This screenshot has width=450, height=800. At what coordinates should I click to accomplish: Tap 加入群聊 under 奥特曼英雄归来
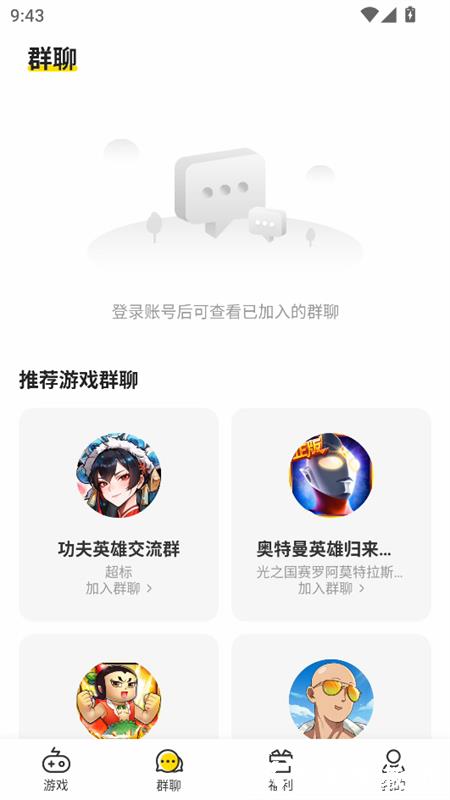pos(331,588)
